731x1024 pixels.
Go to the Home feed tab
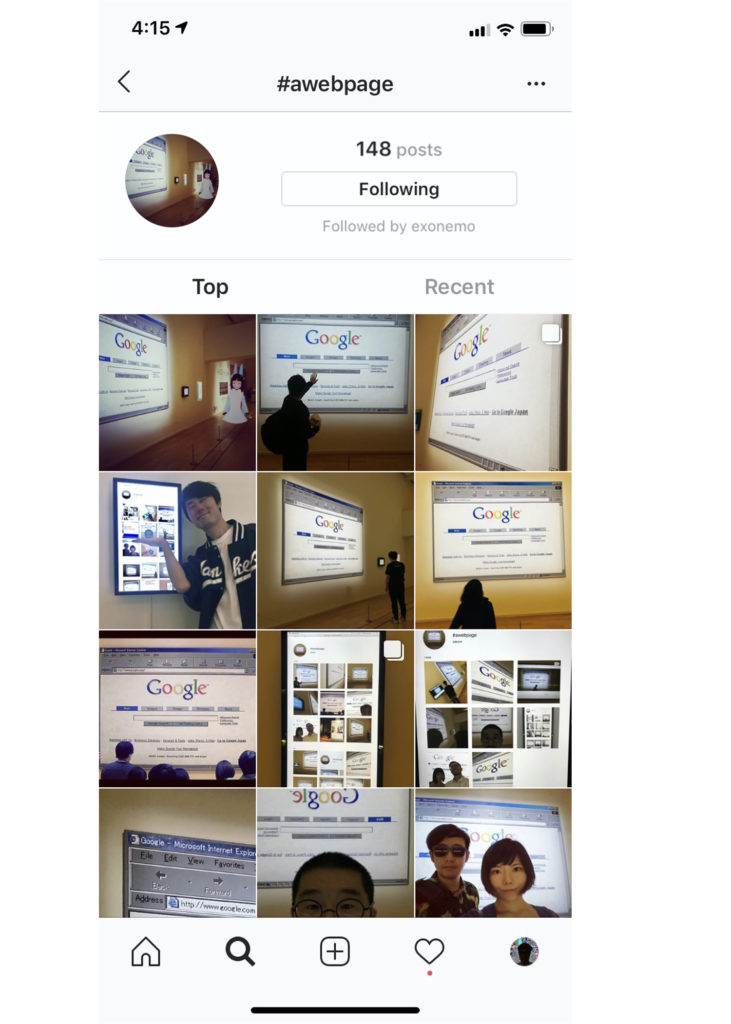coord(146,952)
